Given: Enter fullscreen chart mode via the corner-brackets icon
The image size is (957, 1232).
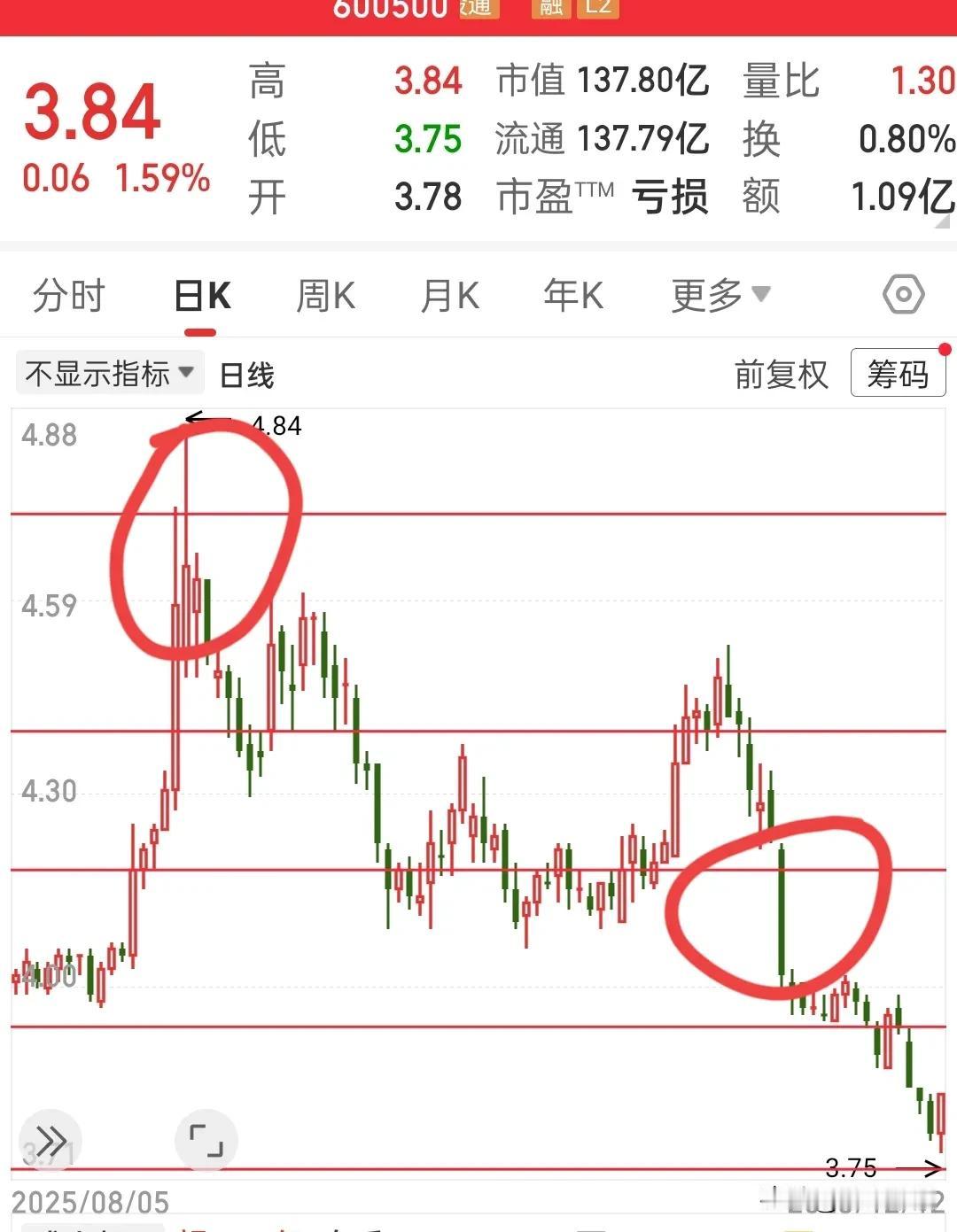Looking at the screenshot, I should 206,1141.
